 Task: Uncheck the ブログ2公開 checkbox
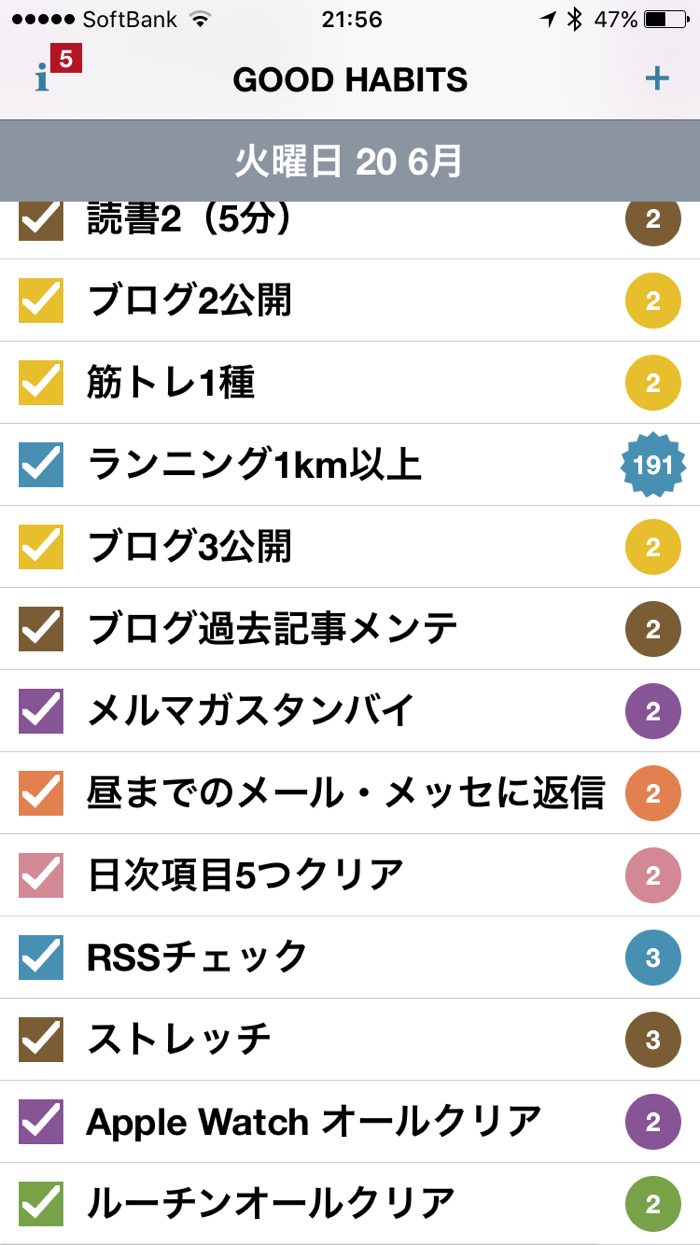pyautogui.click(x=41, y=300)
